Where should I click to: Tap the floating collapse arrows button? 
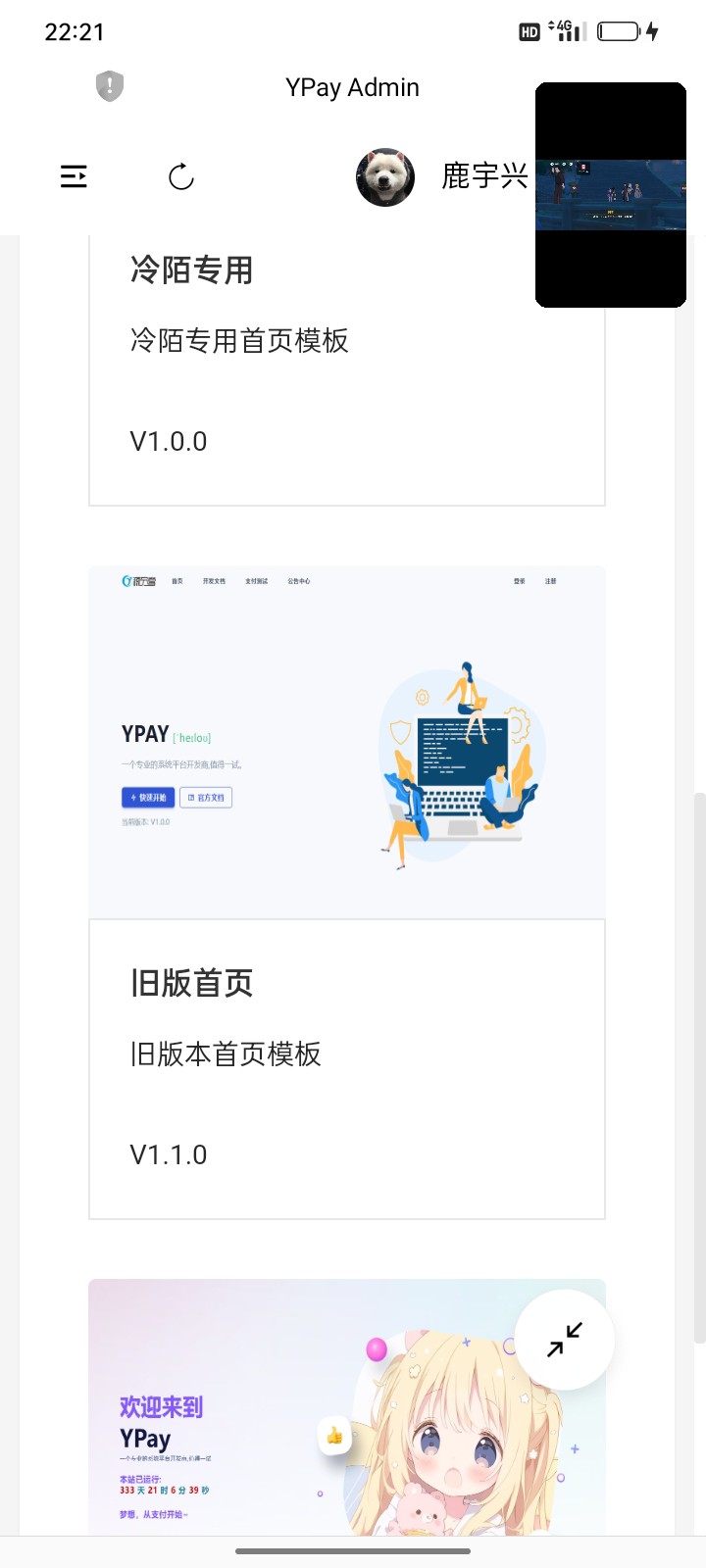(565, 1340)
